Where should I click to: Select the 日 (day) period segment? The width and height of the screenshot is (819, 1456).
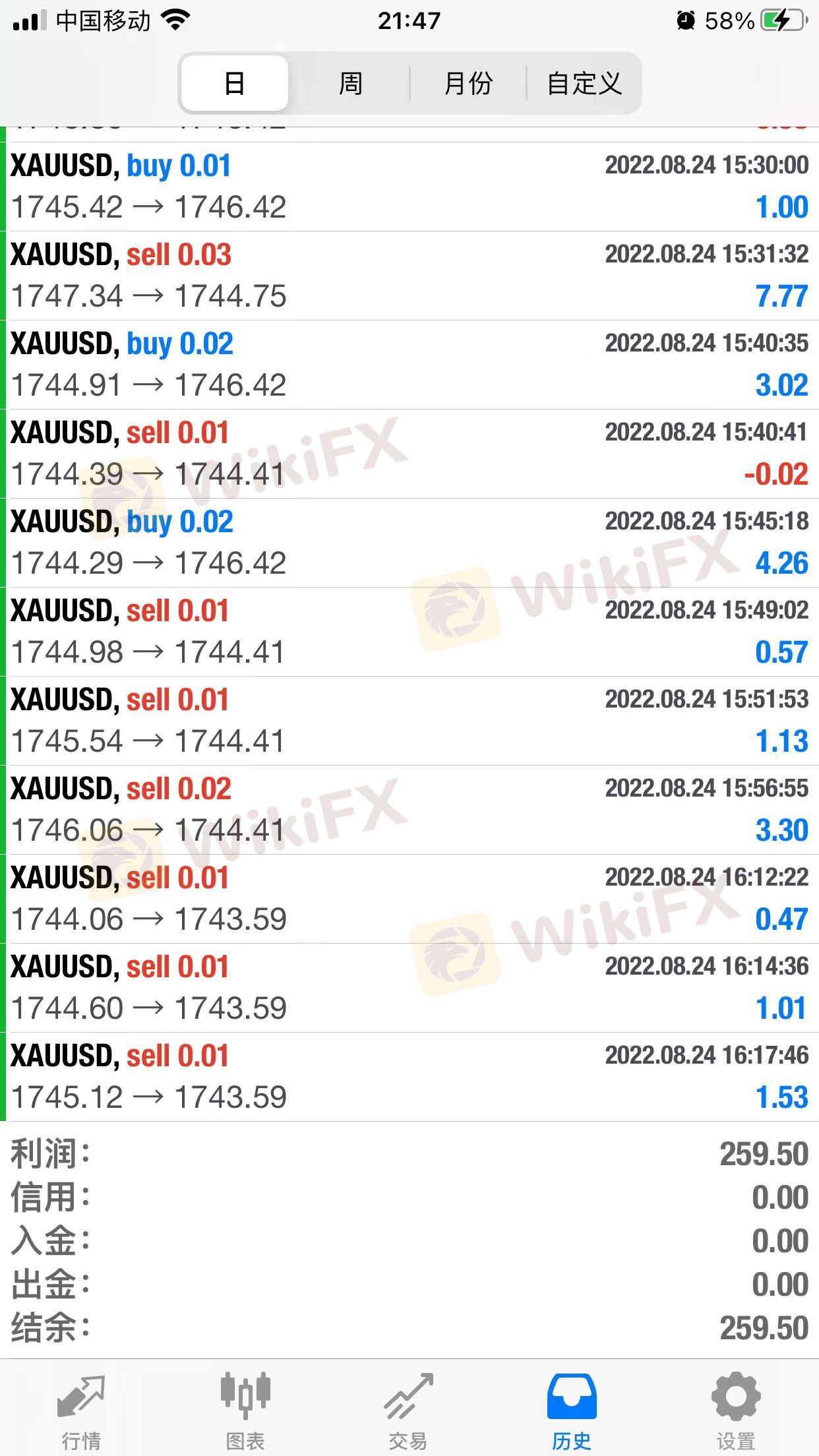pos(235,84)
